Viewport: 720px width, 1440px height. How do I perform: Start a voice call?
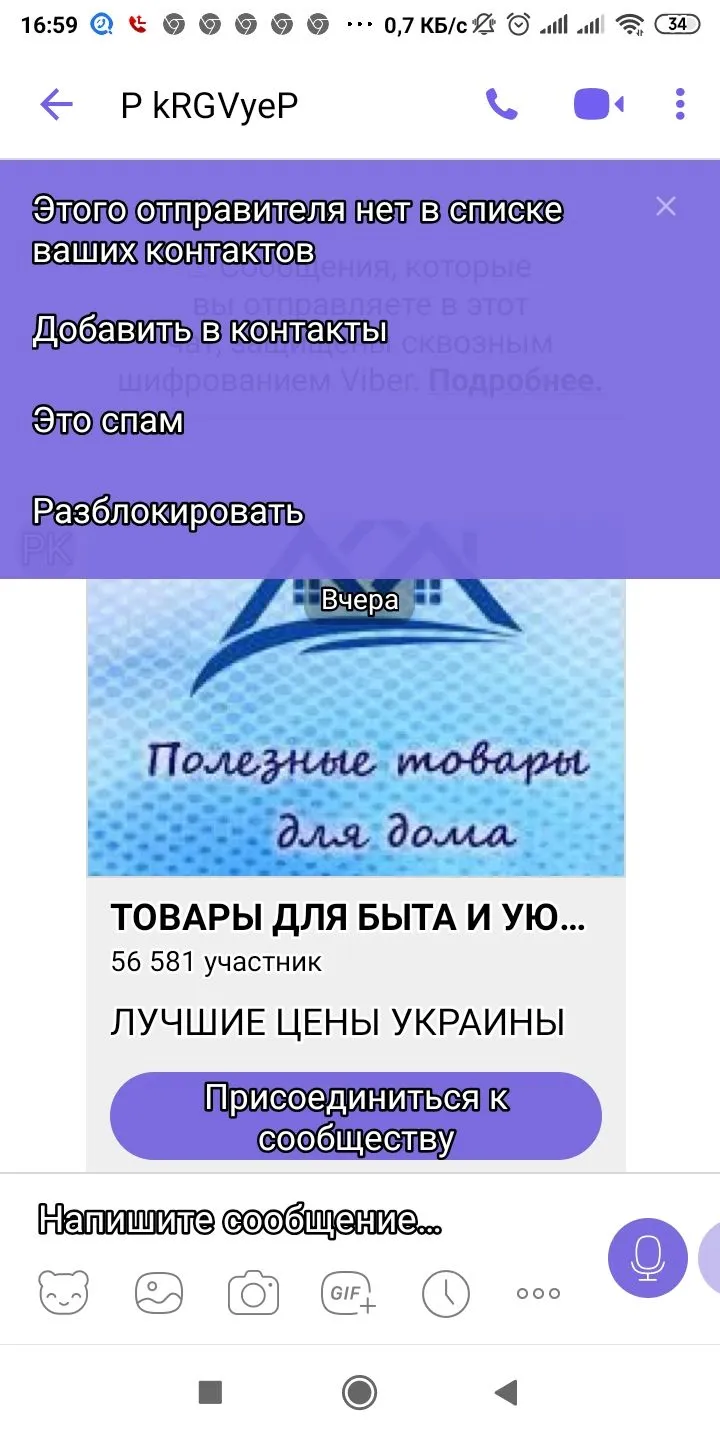click(501, 105)
